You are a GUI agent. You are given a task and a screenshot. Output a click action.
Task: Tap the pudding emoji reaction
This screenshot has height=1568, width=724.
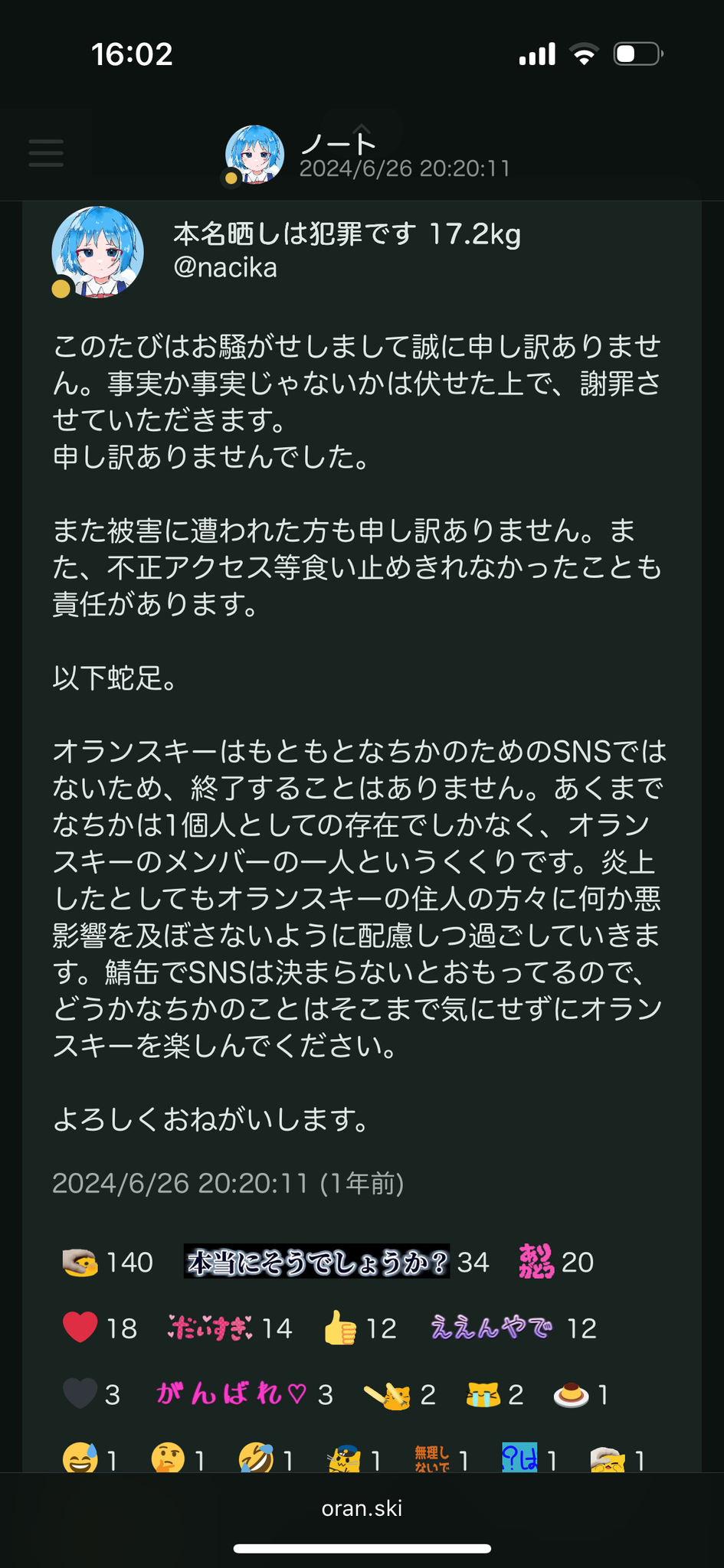coord(581,1394)
